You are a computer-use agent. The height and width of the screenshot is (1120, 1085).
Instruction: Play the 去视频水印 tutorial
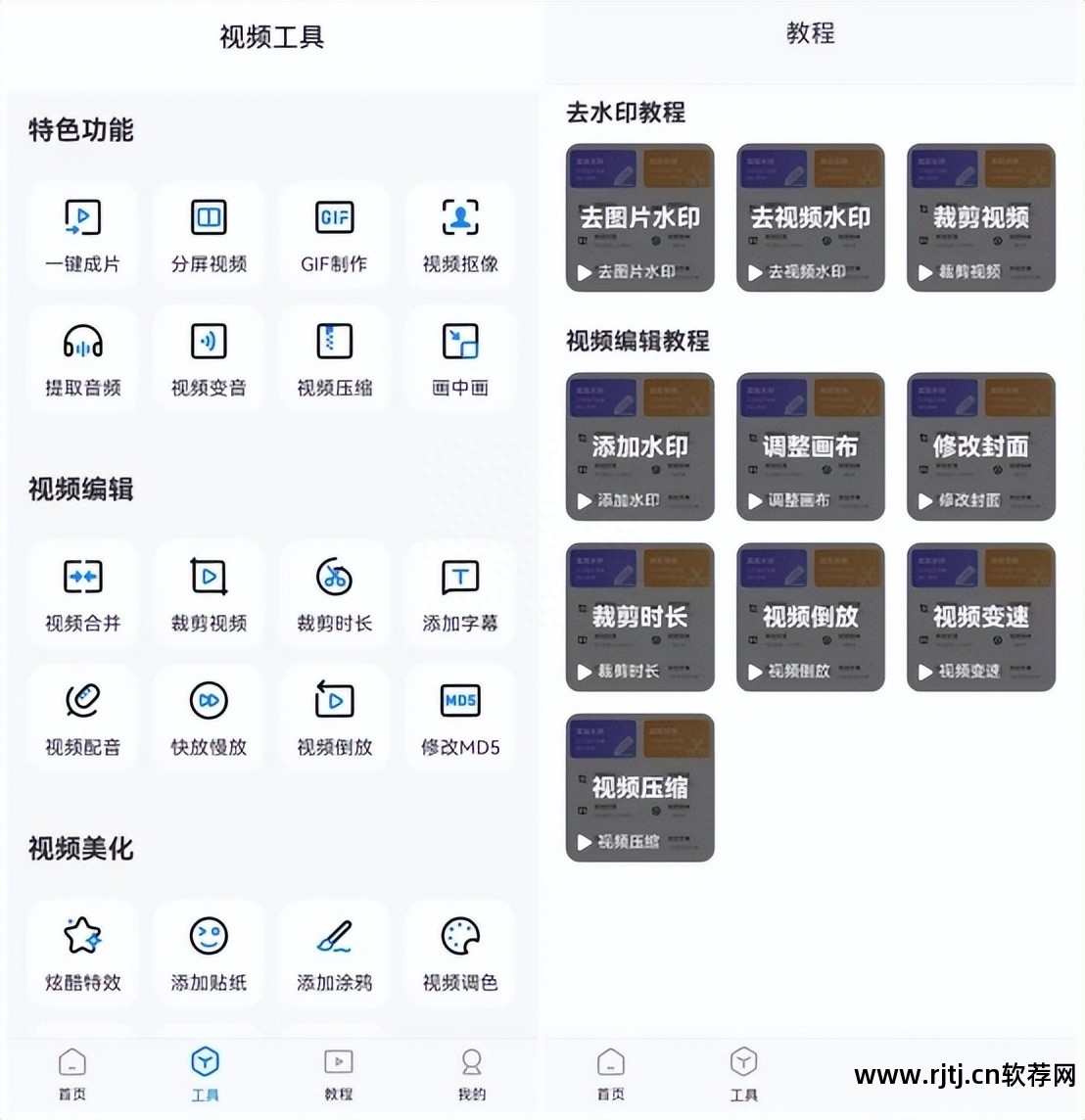click(811, 217)
